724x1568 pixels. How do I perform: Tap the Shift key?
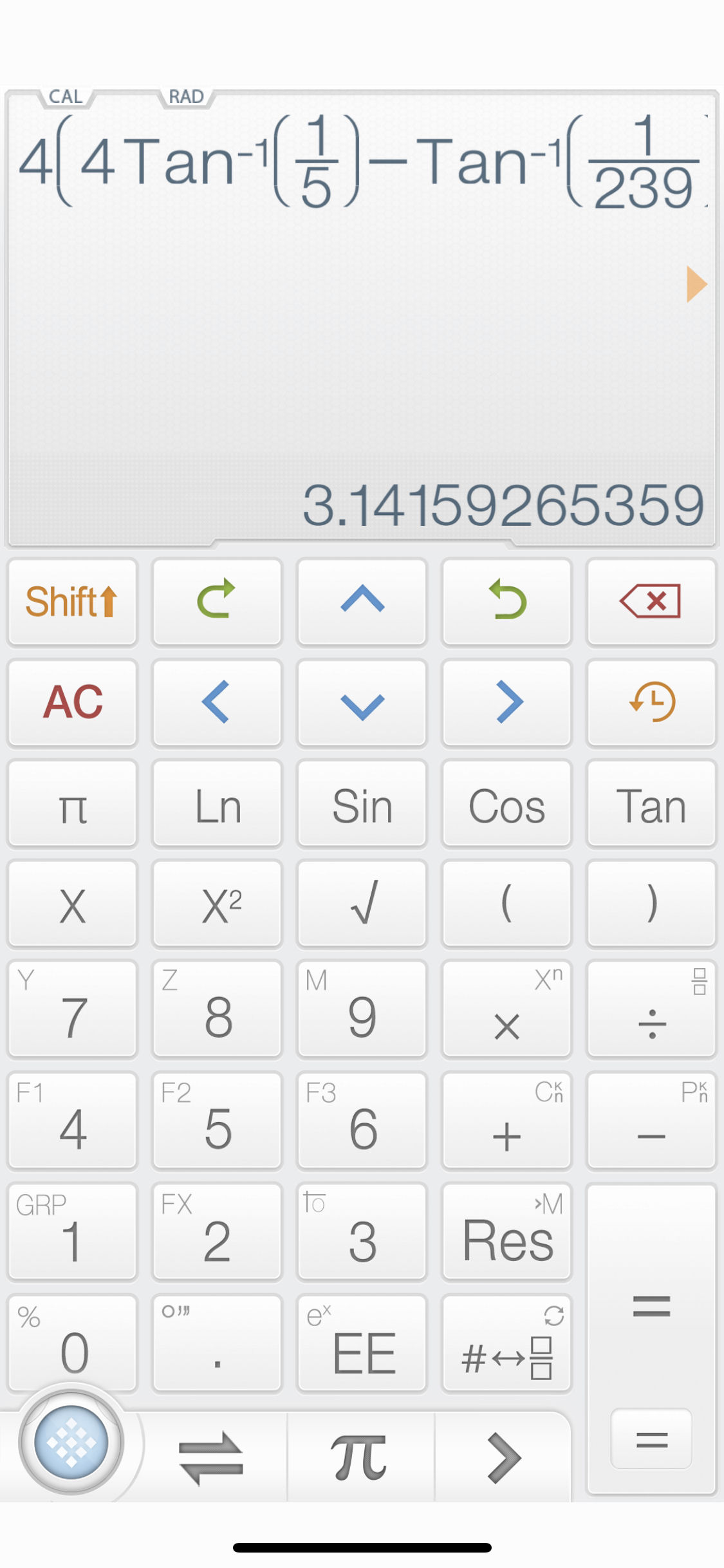[73, 602]
